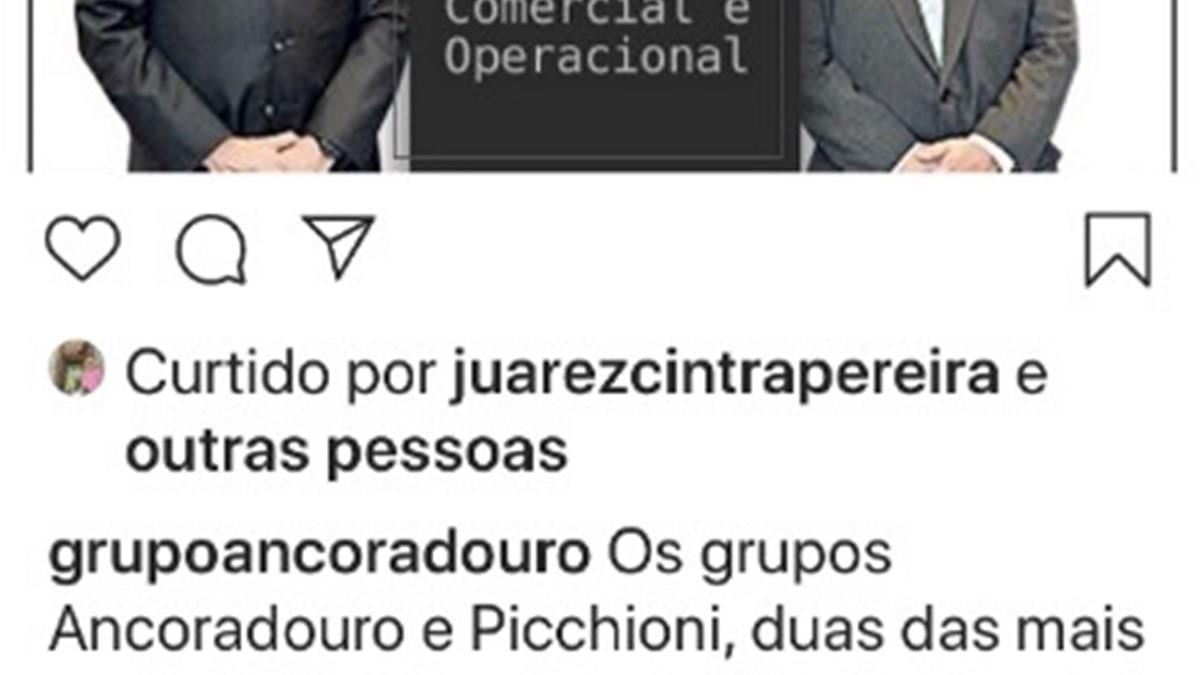Bookmark this post
This screenshot has height=675, width=1200.
click(x=1118, y=250)
